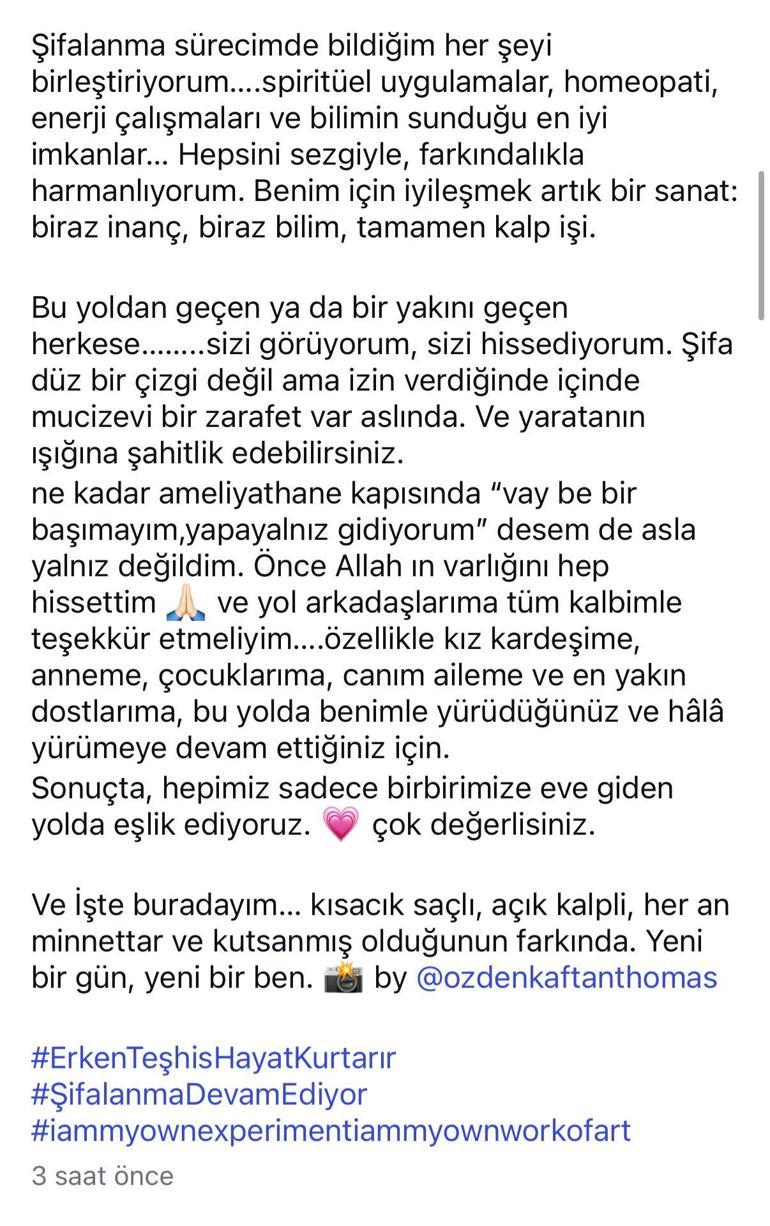Open the #iammyownexperimentiammyownworkofart hashtag
The height and width of the screenshot is (1226, 770).
pyautogui.click(x=331, y=1131)
